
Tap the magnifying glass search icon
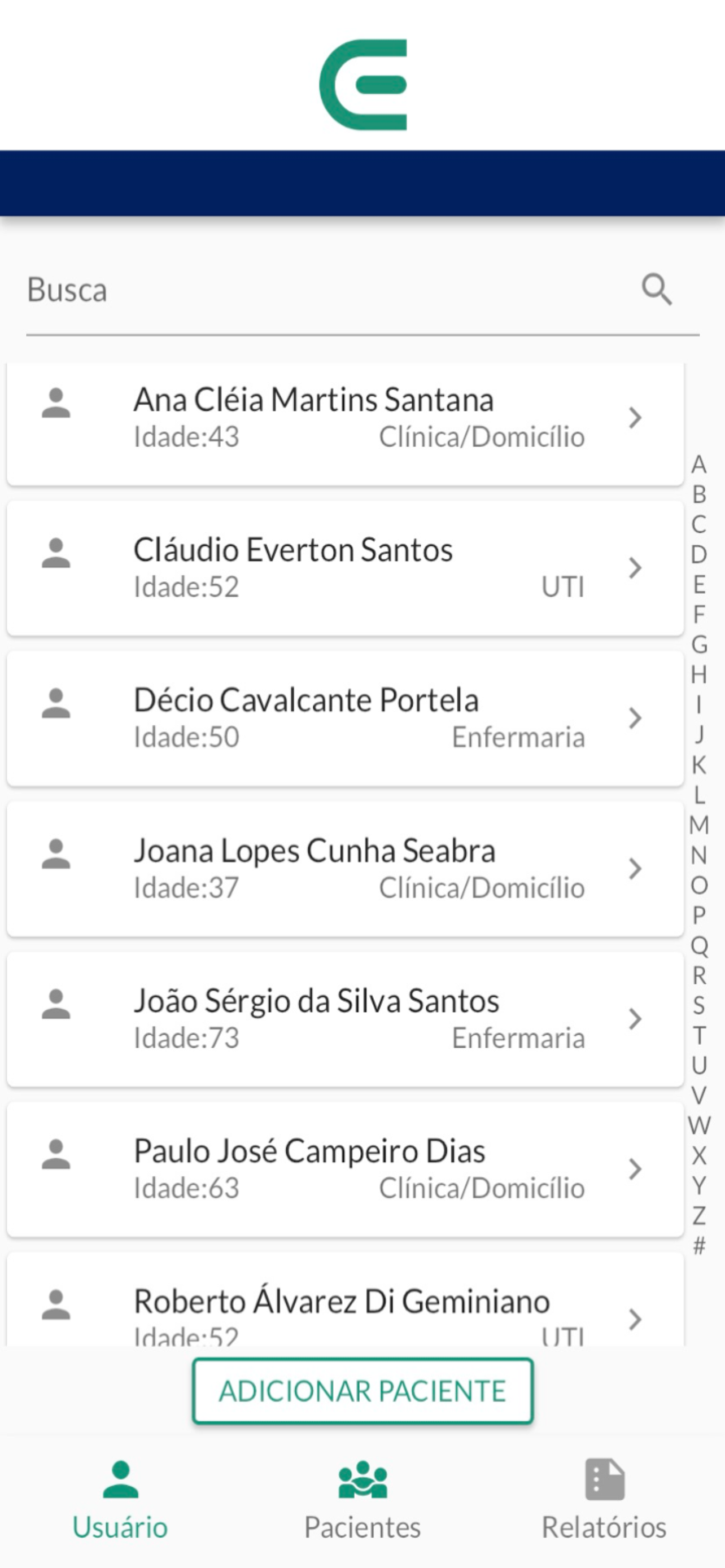pyautogui.click(x=657, y=290)
